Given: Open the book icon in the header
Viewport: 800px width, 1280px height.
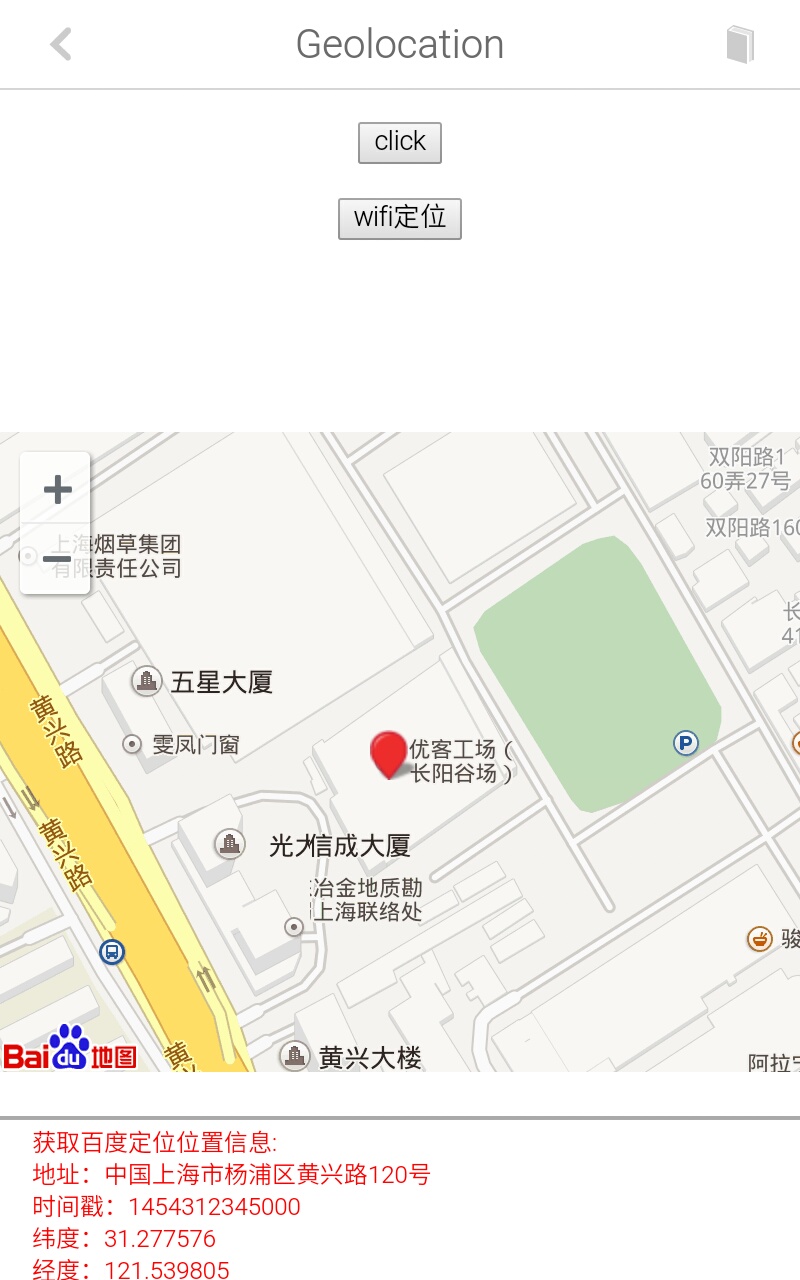Looking at the screenshot, I should (740, 44).
